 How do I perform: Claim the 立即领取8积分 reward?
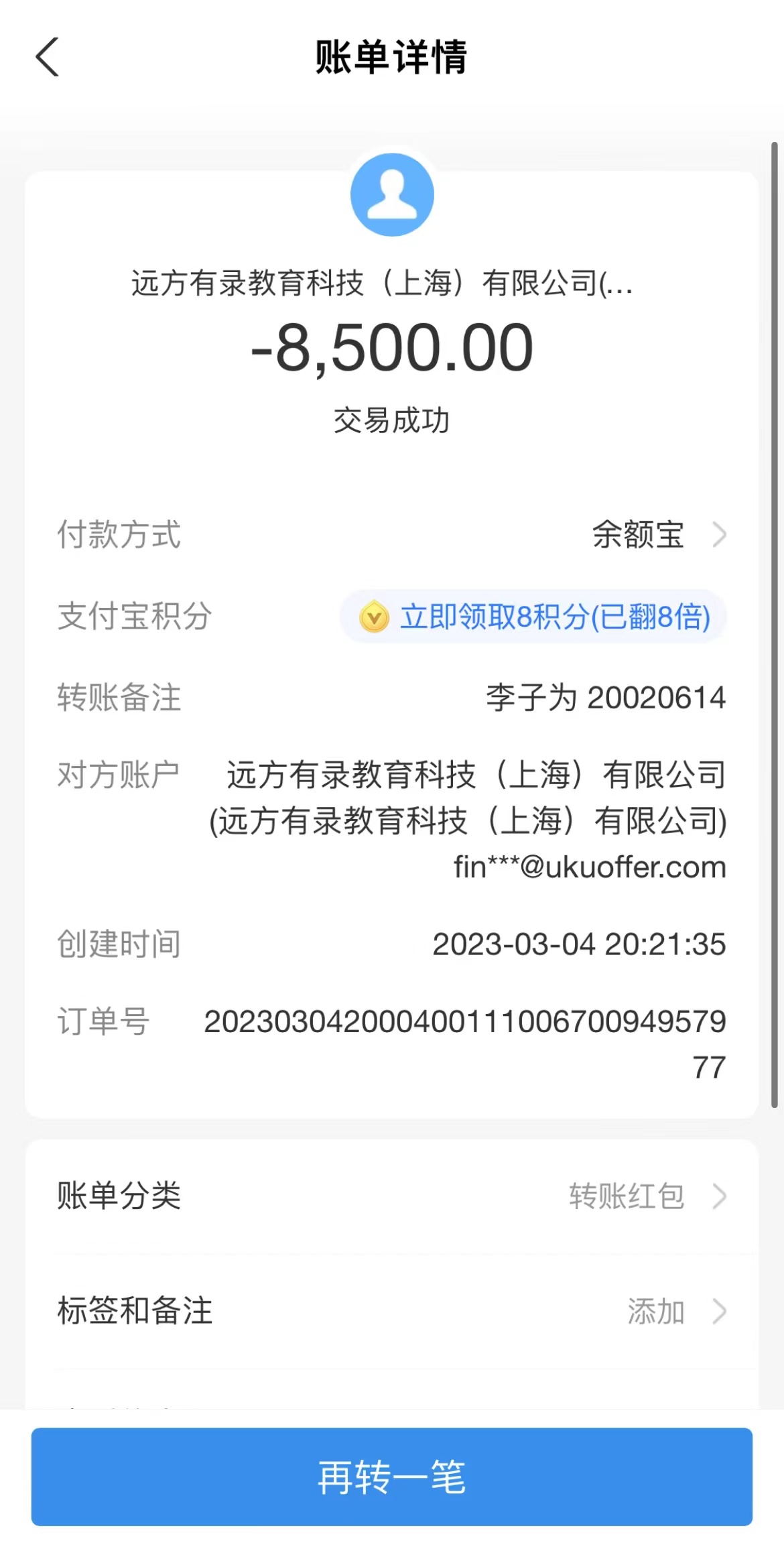point(533,617)
